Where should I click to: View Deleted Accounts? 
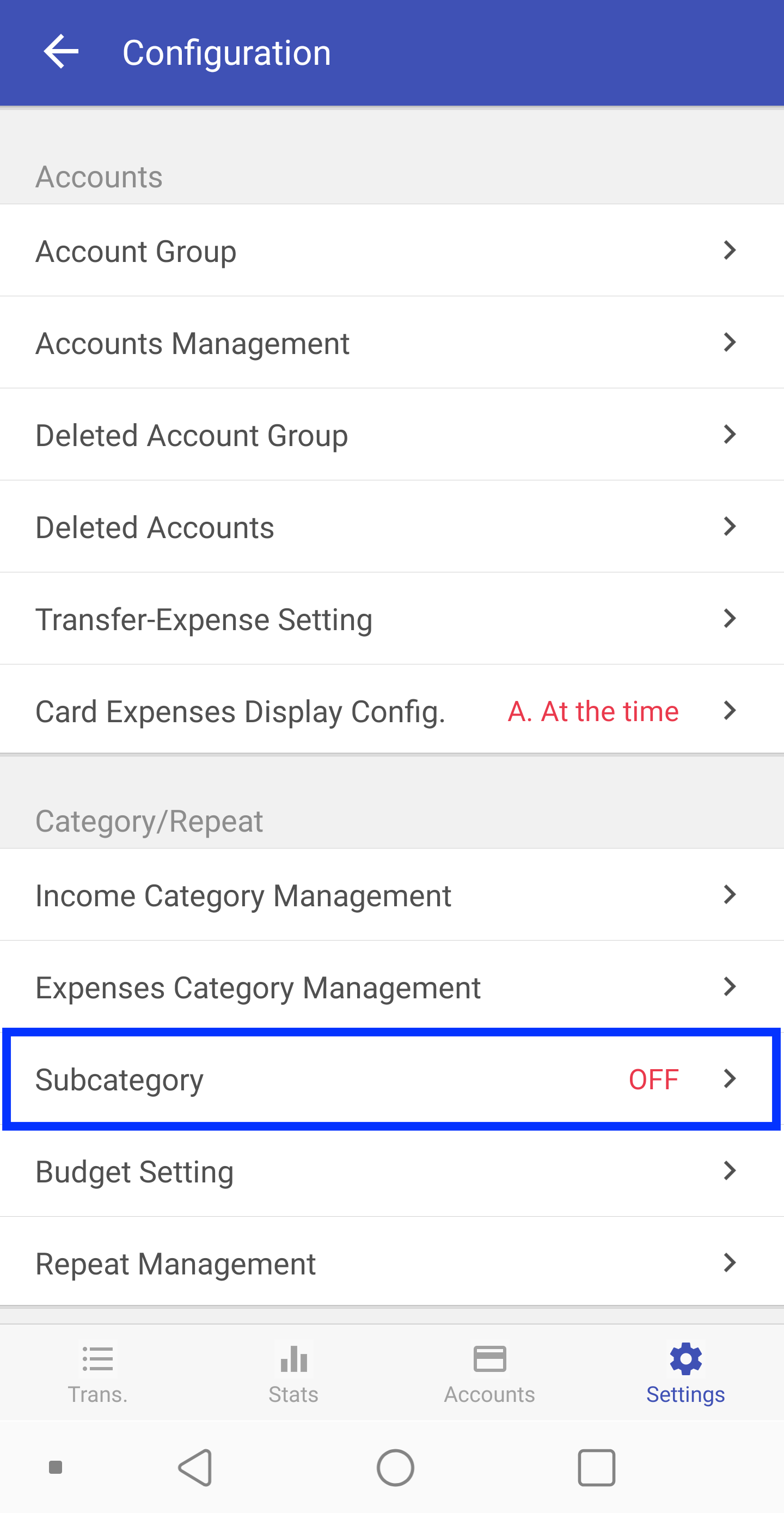[391, 527]
